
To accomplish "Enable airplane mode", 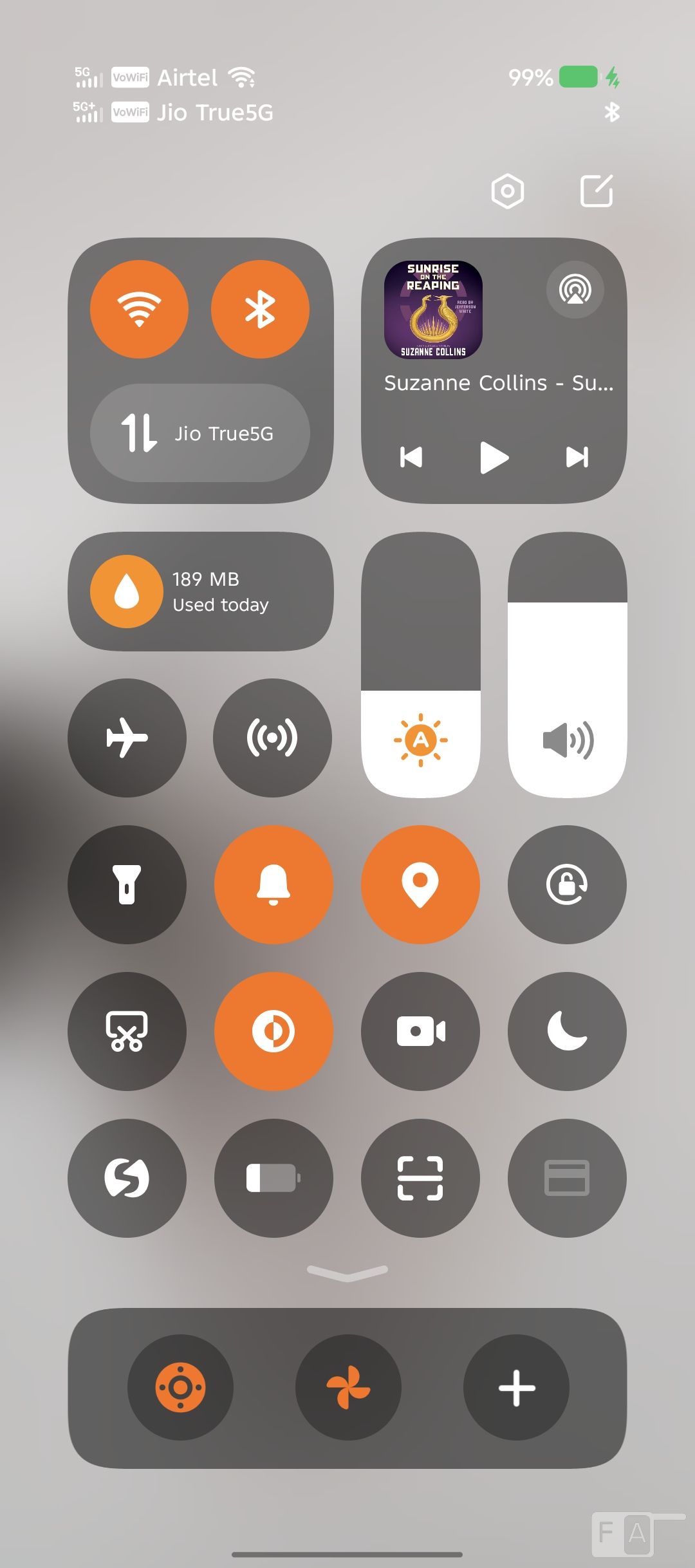I will point(127,738).
